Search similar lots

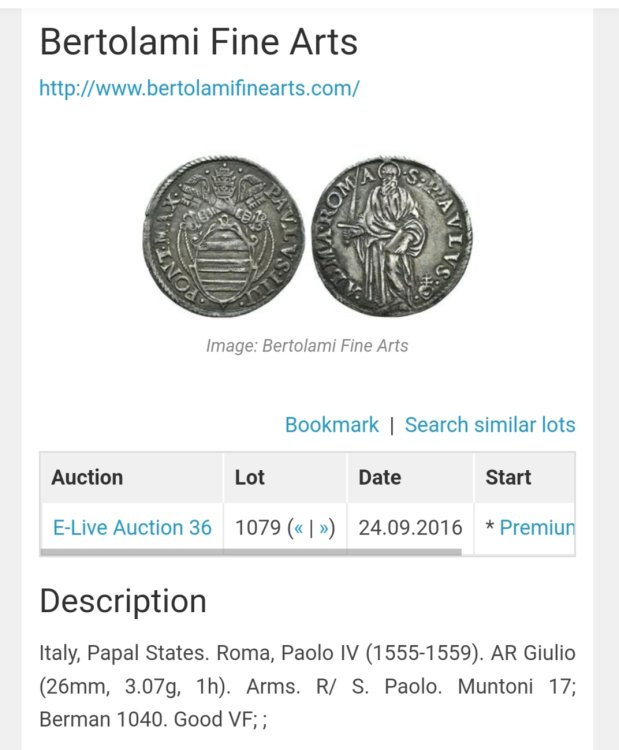tap(489, 425)
